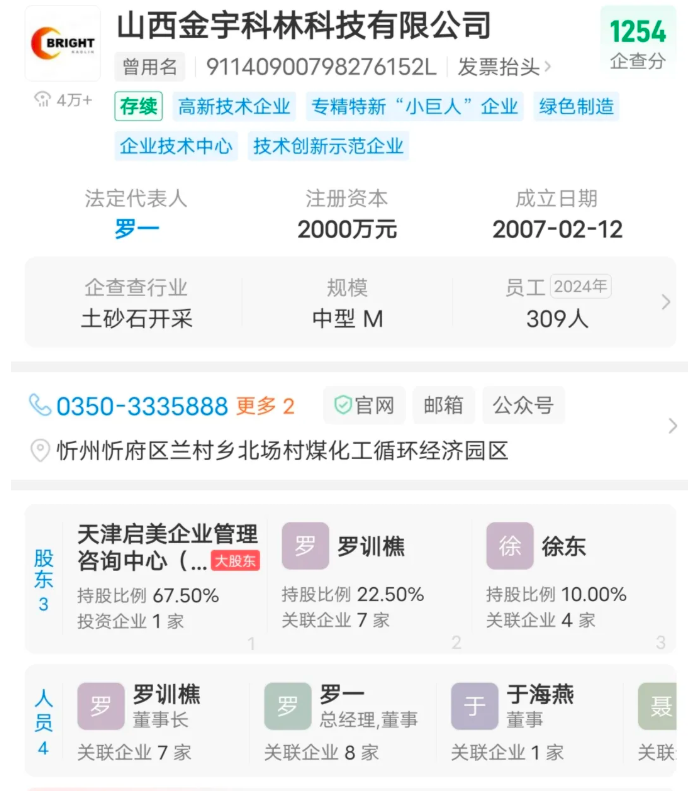Viewport: 696px width, 803px height.
Task: Open the 技术创新示范企业 tag
Action: coord(328,146)
